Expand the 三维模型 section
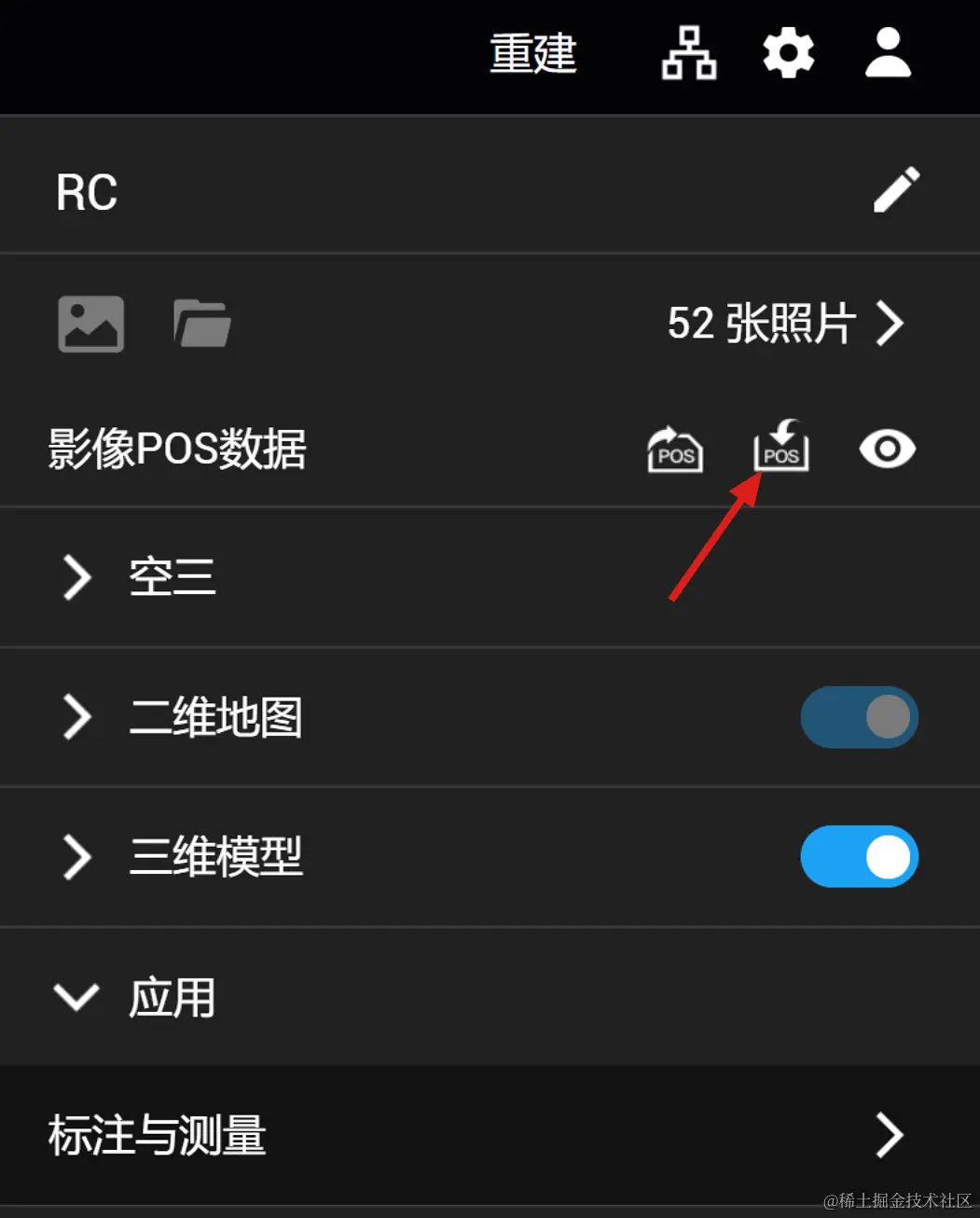 point(77,856)
